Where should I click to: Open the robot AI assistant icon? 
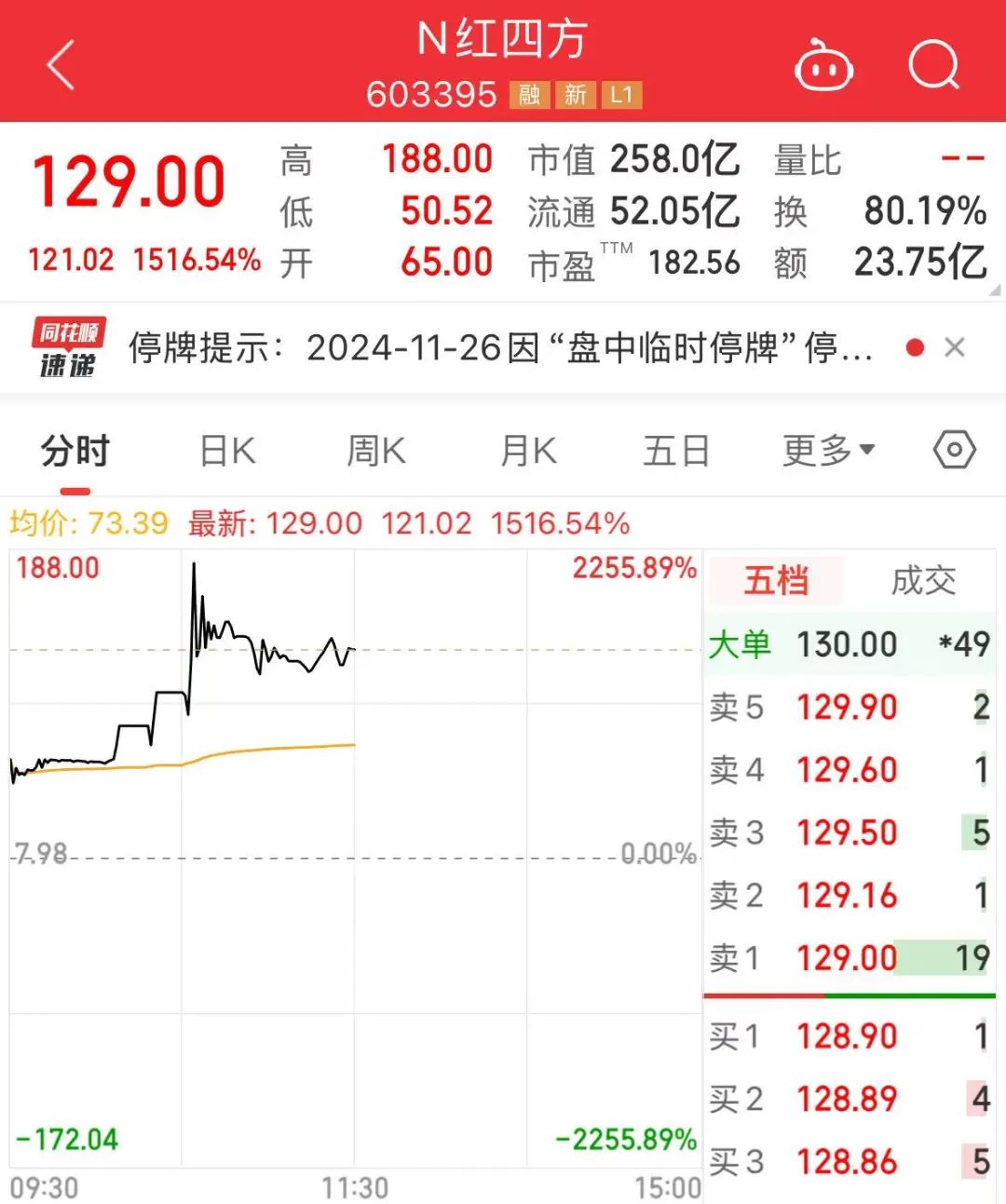(x=823, y=63)
